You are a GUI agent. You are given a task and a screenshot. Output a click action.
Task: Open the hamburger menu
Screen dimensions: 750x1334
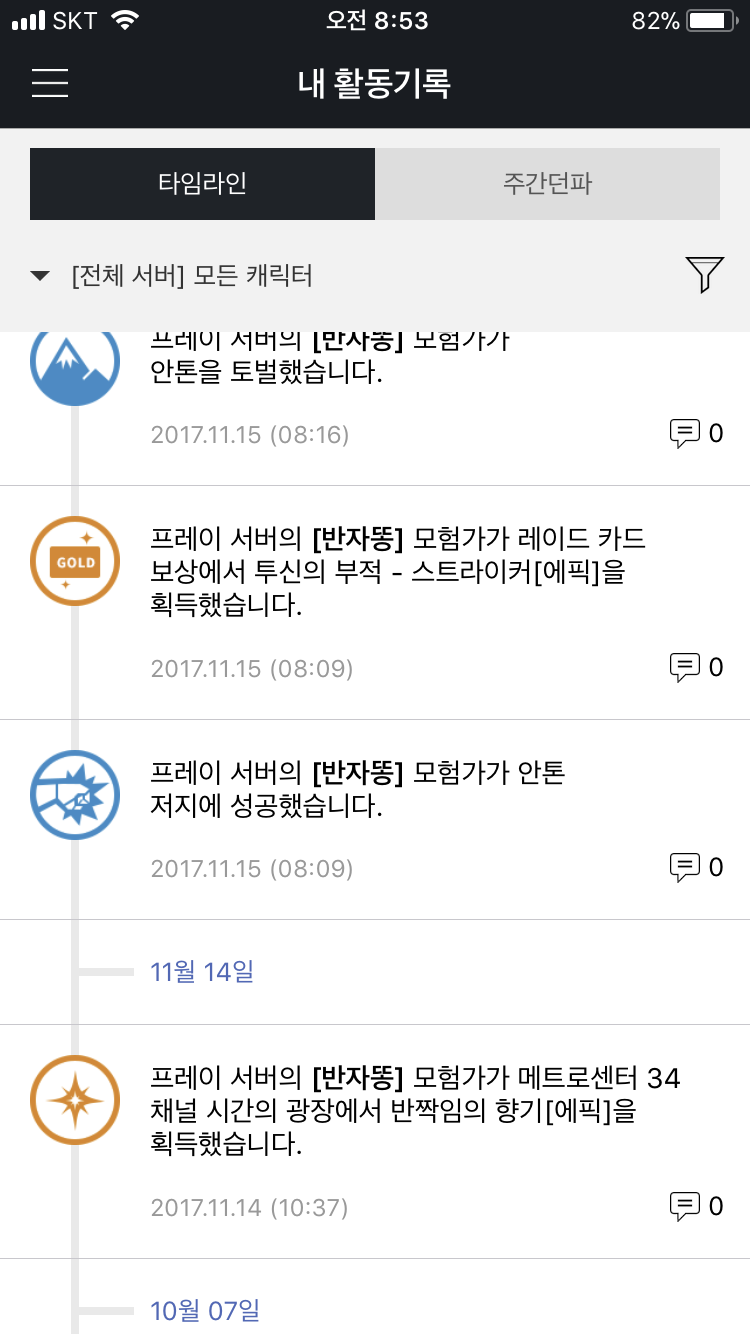50,82
